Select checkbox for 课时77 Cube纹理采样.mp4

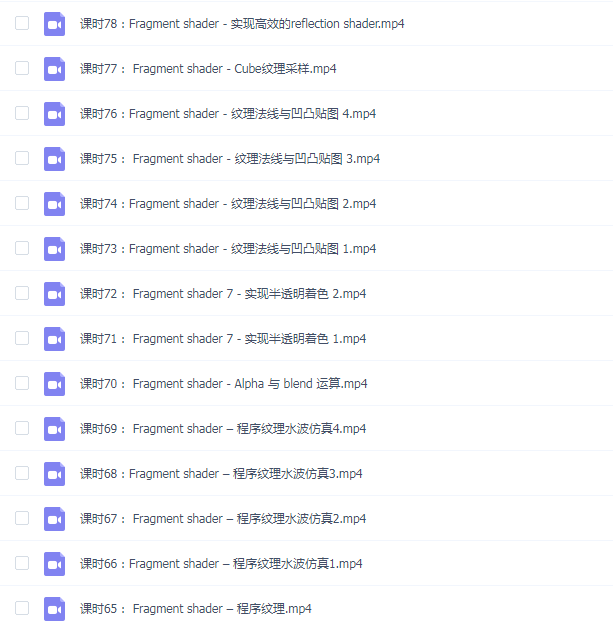pos(22,68)
